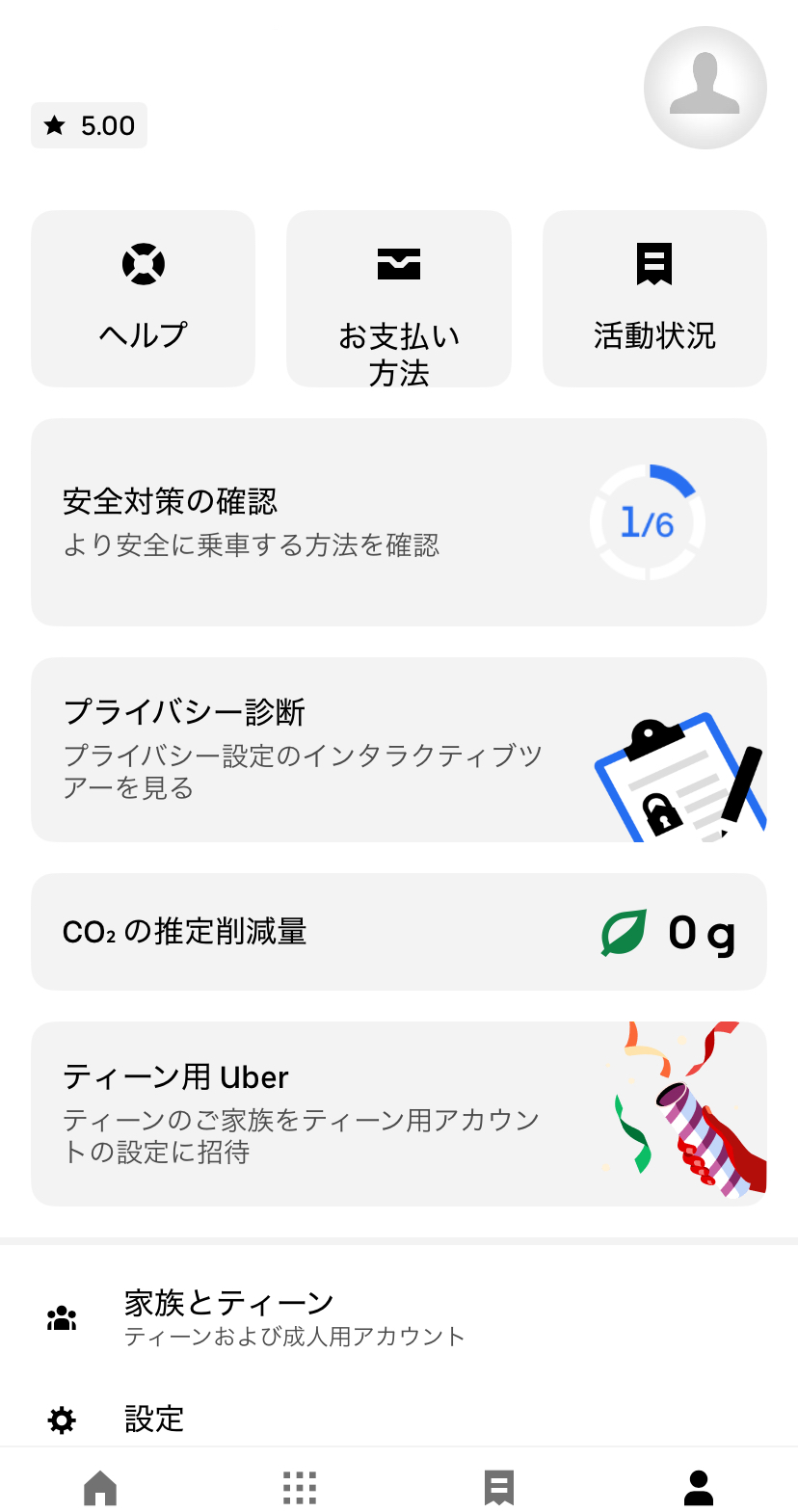
Task: Open 活動状況 activity tile
Action: point(654,299)
